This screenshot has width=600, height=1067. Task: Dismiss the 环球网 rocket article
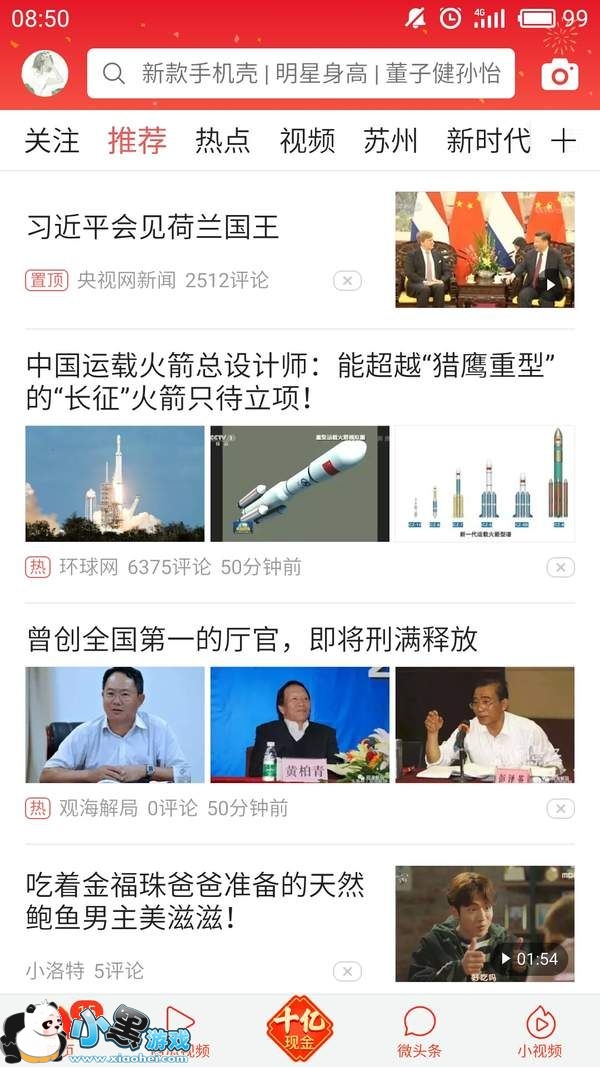(x=560, y=568)
